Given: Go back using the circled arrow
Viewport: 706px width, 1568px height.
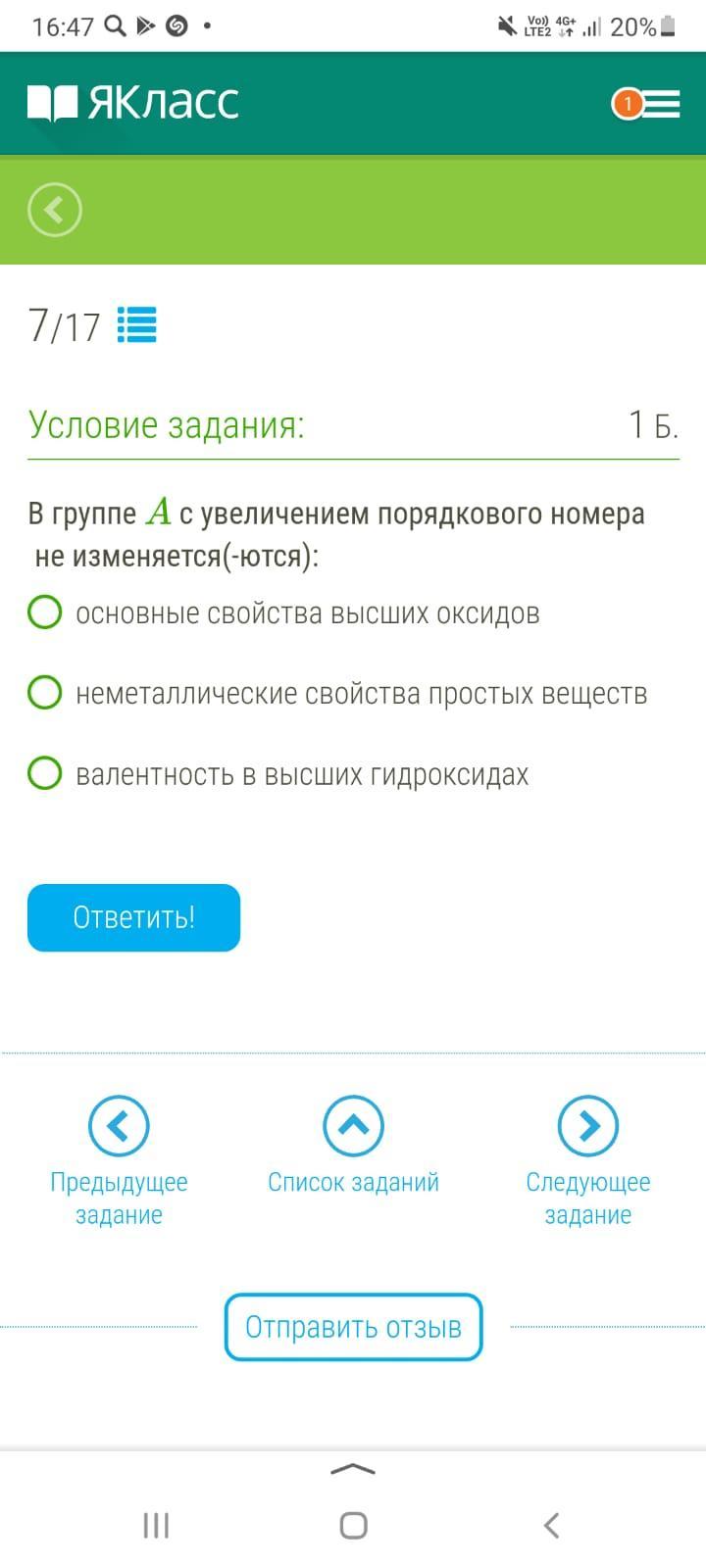Looking at the screenshot, I should pos(55,210).
